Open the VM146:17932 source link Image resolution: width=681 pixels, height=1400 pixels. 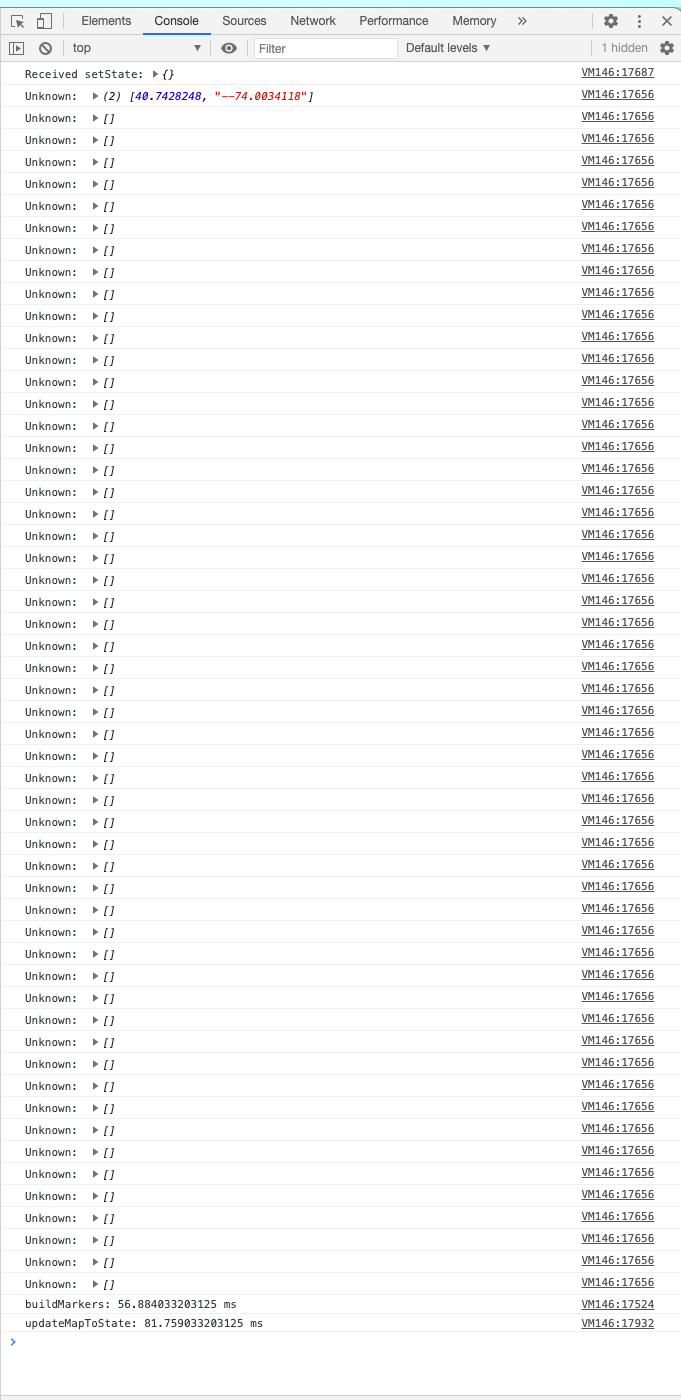(x=617, y=1323)
